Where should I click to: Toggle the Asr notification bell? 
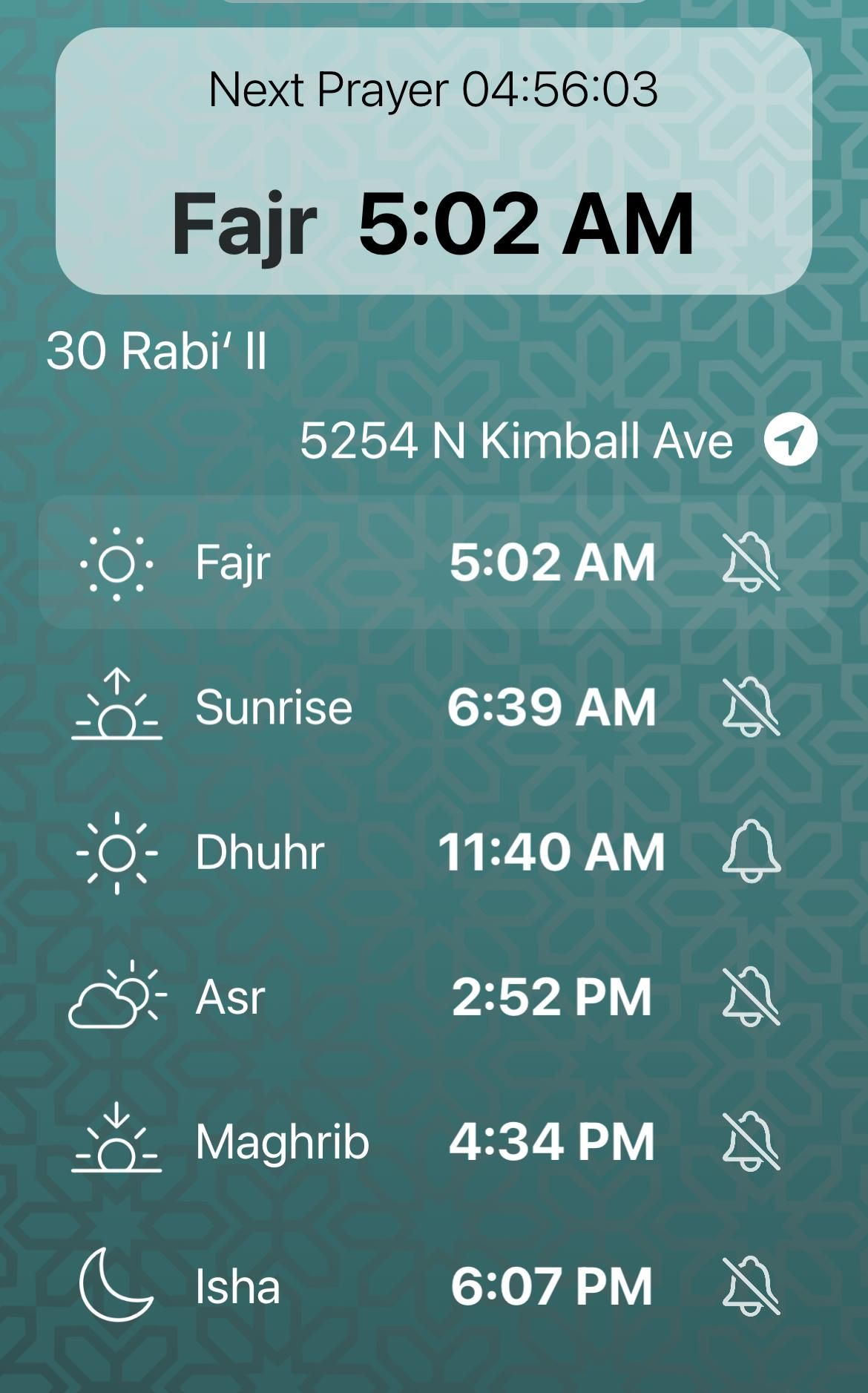click(751, 996)
